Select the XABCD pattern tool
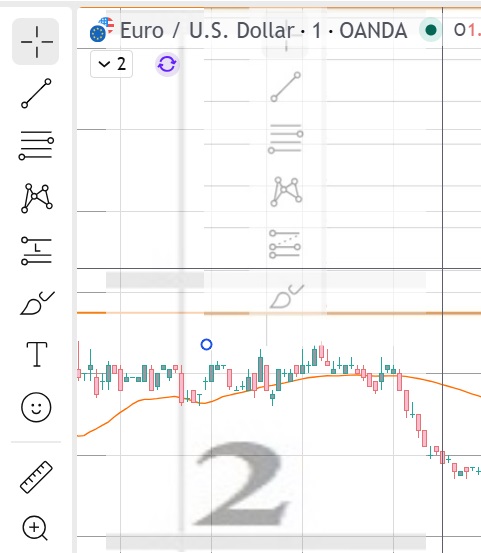This screenshot has height=553, width=481. [37, 198]
